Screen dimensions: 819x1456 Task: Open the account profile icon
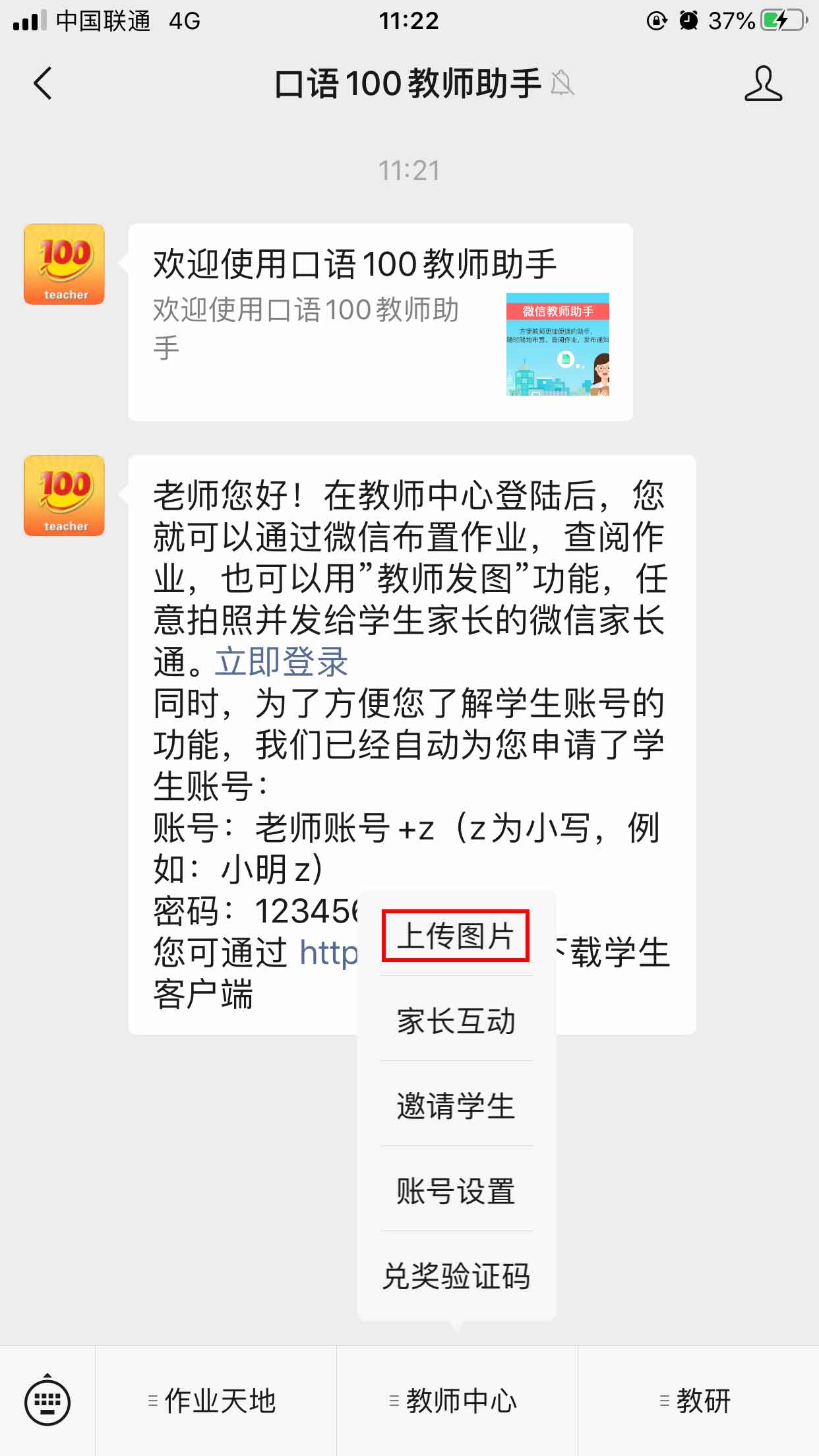pos(763,84)
